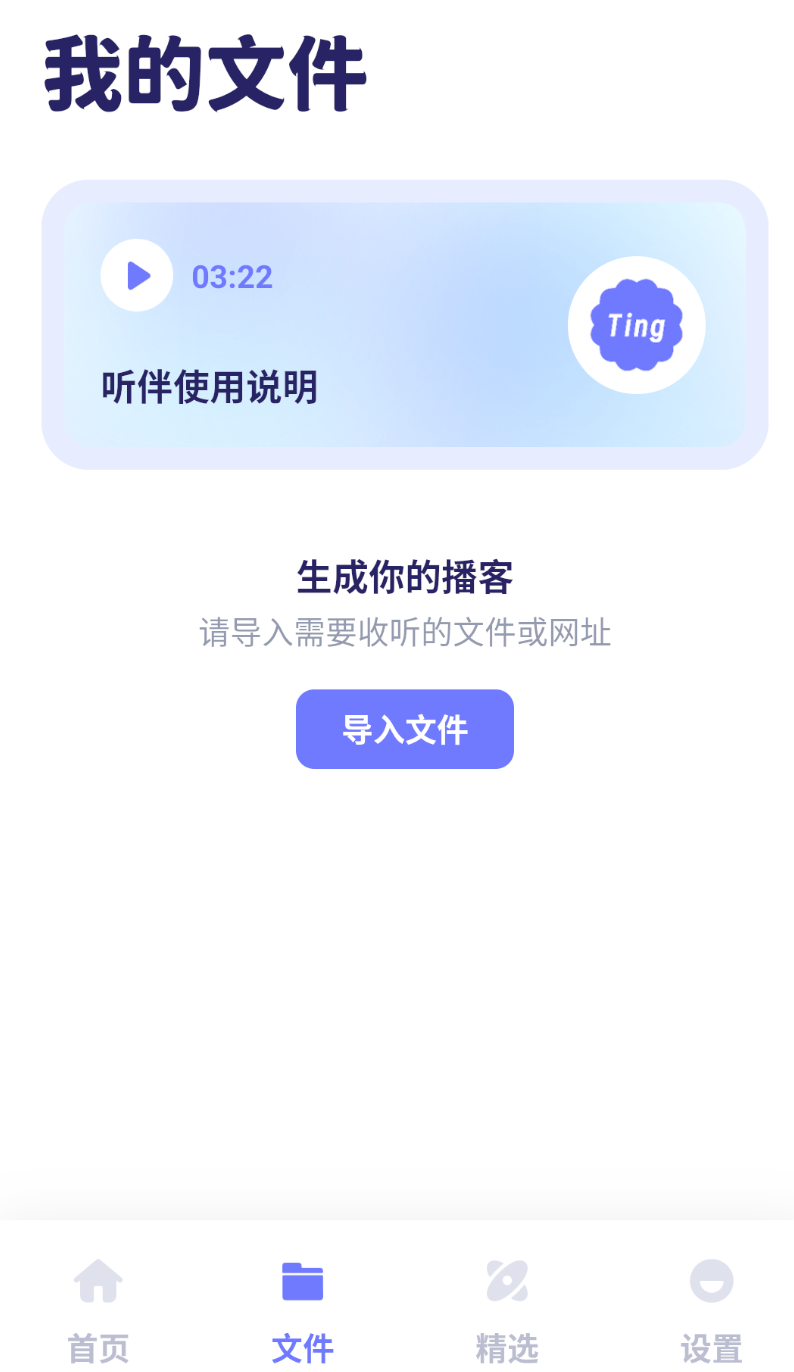Image resolution: width=794 pixels, height=1372 pixels.
Task: Open the 听伴使用说明 card
Action: click(404, 325)
